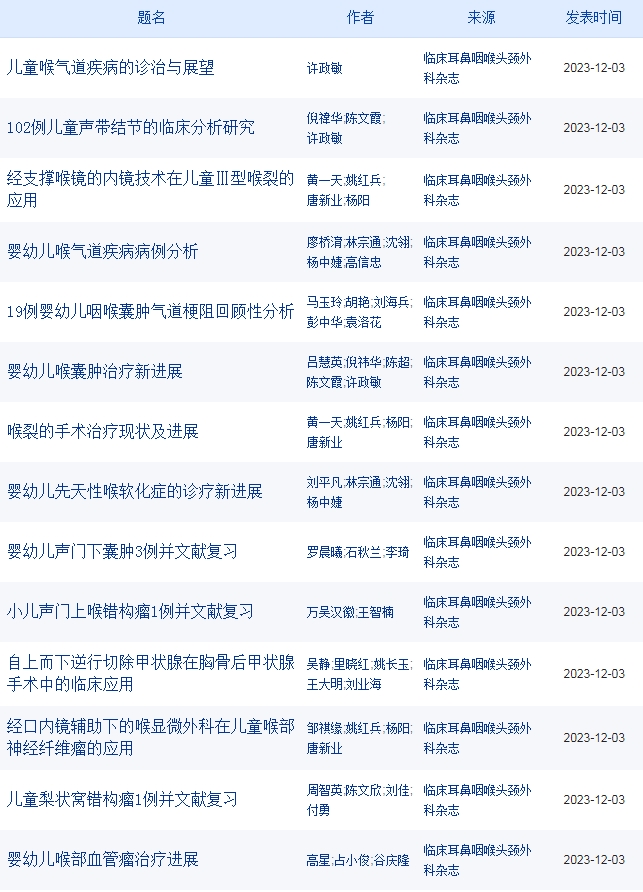Open 儿童梨状窝错构瘤1例并文献复习
This screenshot has width=643, height=892.
click(122, 799)
